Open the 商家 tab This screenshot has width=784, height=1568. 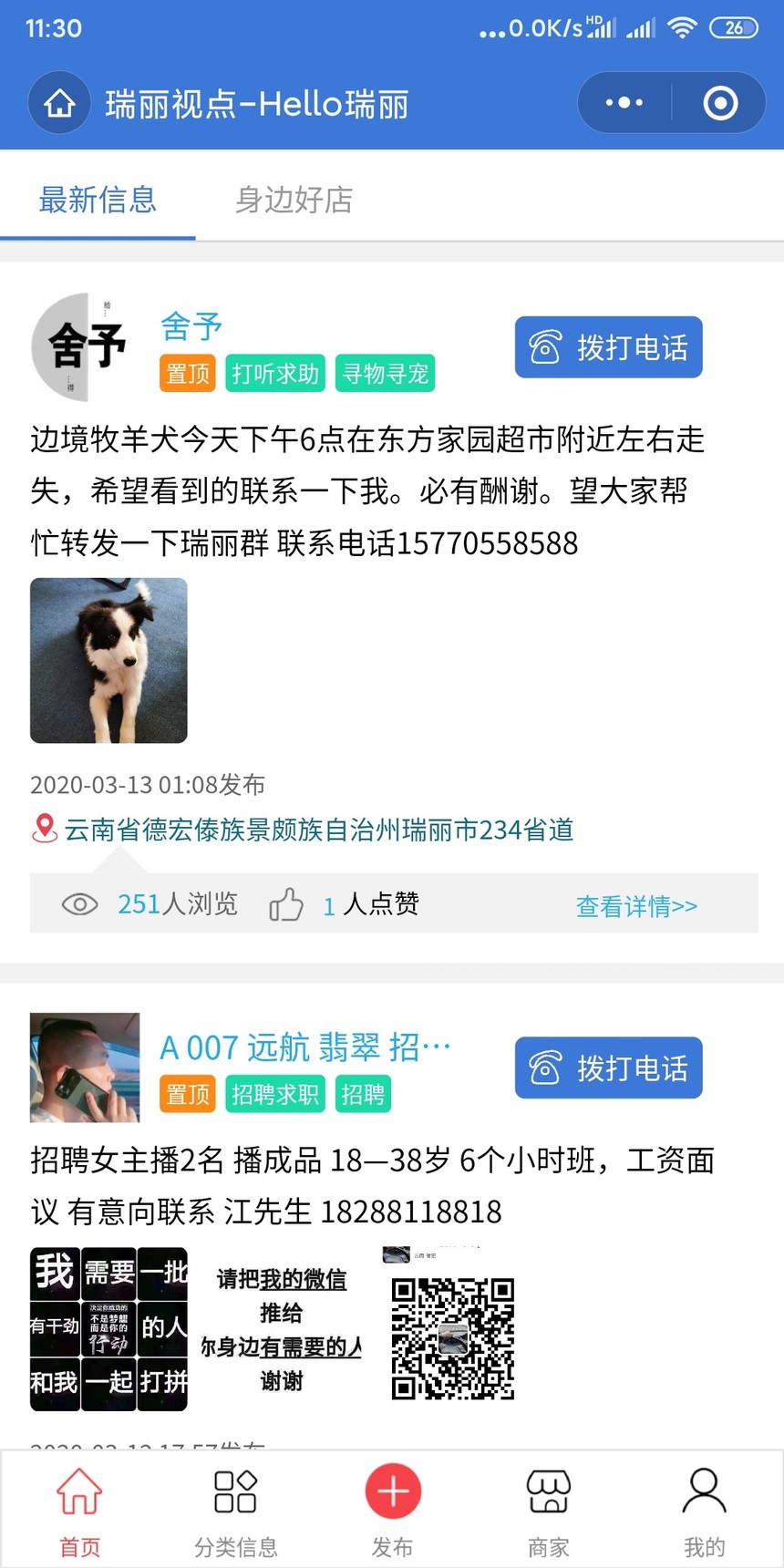(548, 1509)
